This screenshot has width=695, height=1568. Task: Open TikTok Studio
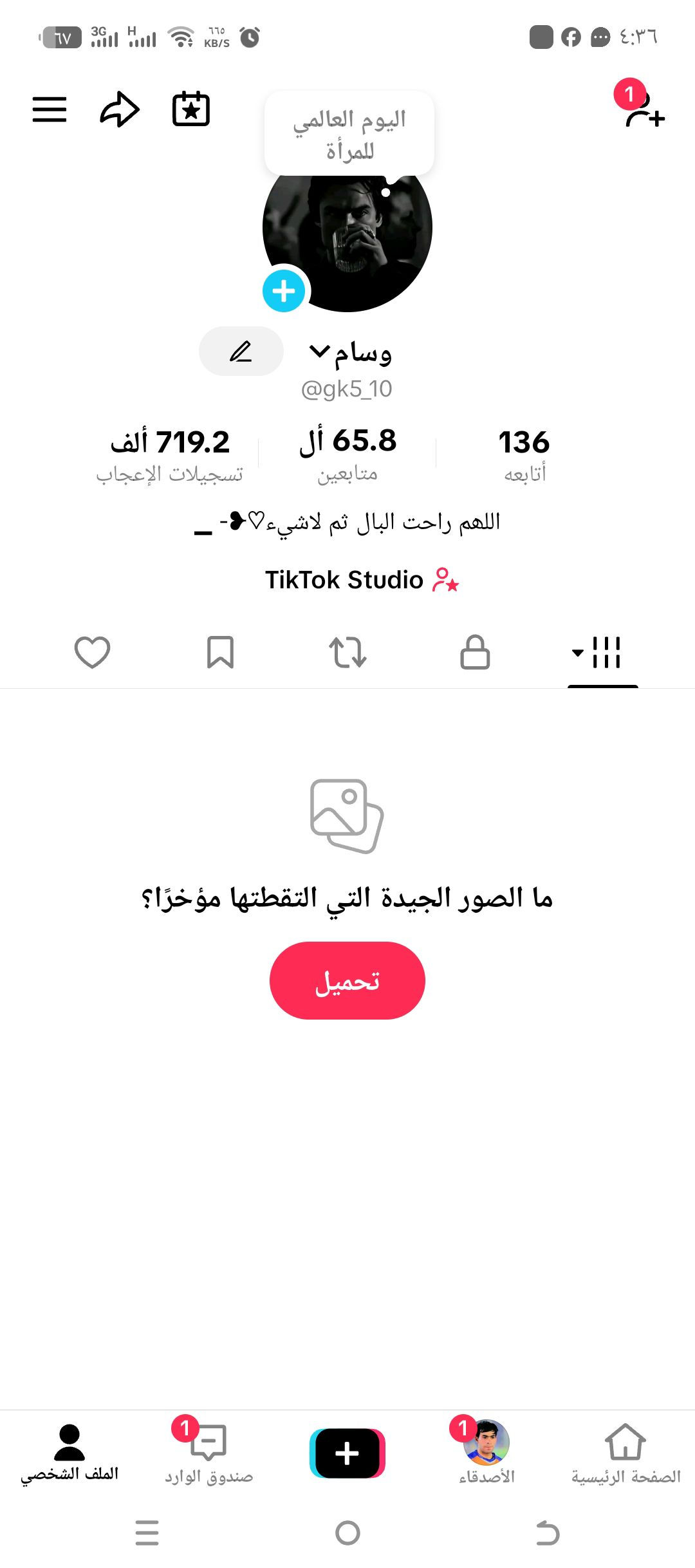(x=362, y=580)
